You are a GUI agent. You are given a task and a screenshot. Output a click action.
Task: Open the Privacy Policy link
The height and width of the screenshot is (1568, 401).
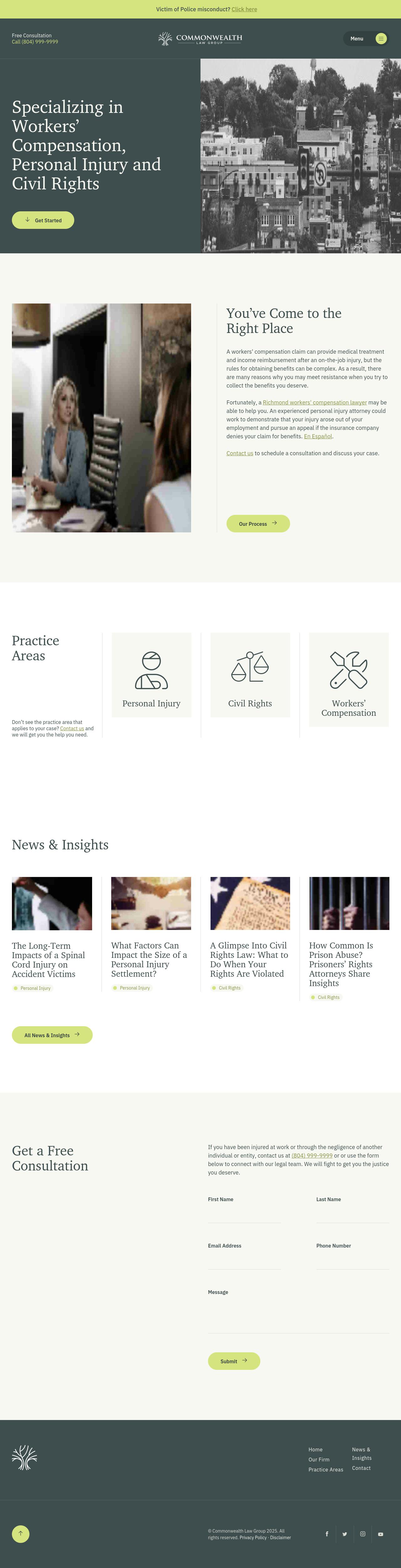click(x=253, y=1538)
